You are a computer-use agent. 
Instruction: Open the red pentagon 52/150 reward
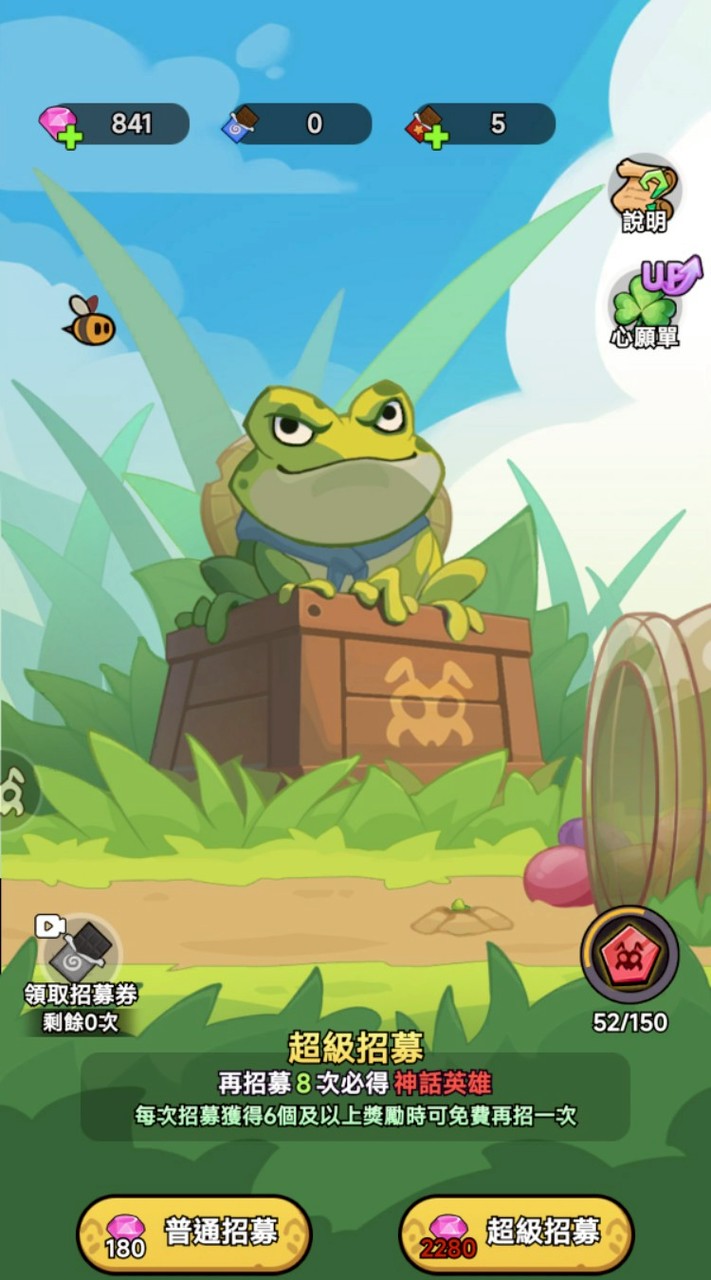[630, 955]
